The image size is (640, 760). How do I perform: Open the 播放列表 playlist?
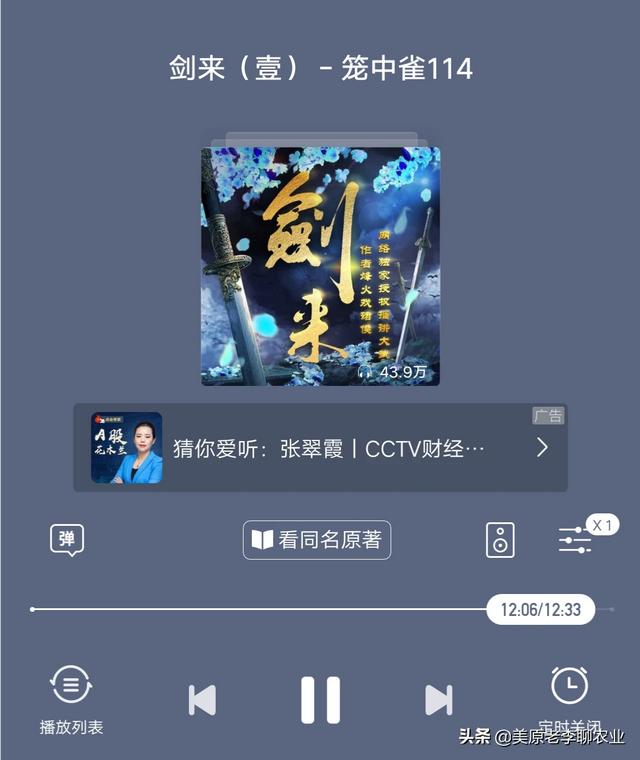[x=71, y=697]
